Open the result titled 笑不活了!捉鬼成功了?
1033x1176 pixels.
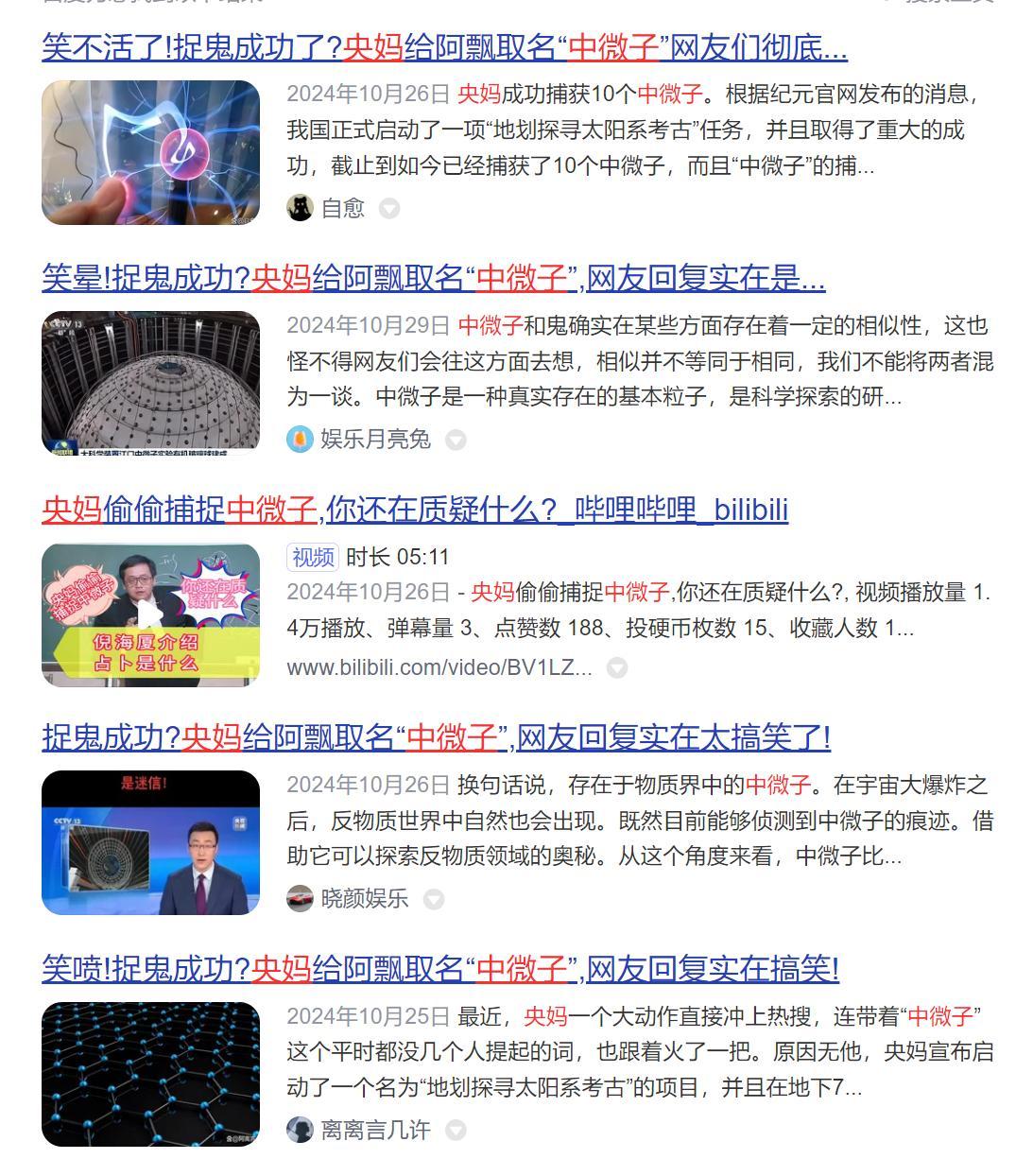[444, 46]
